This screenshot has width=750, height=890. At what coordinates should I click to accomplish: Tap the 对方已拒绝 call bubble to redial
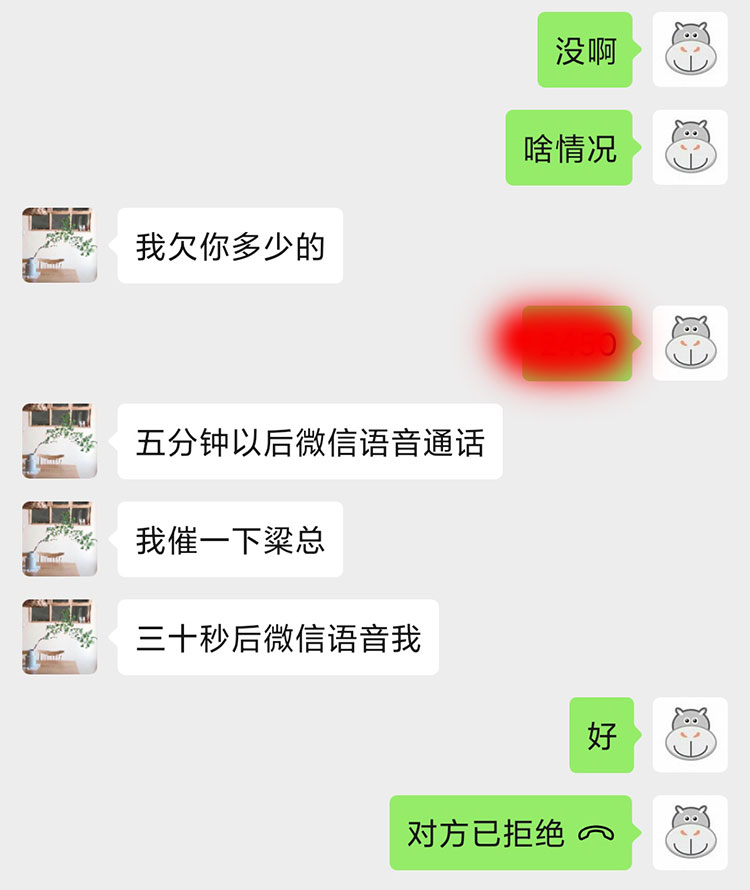click(510, 832)
